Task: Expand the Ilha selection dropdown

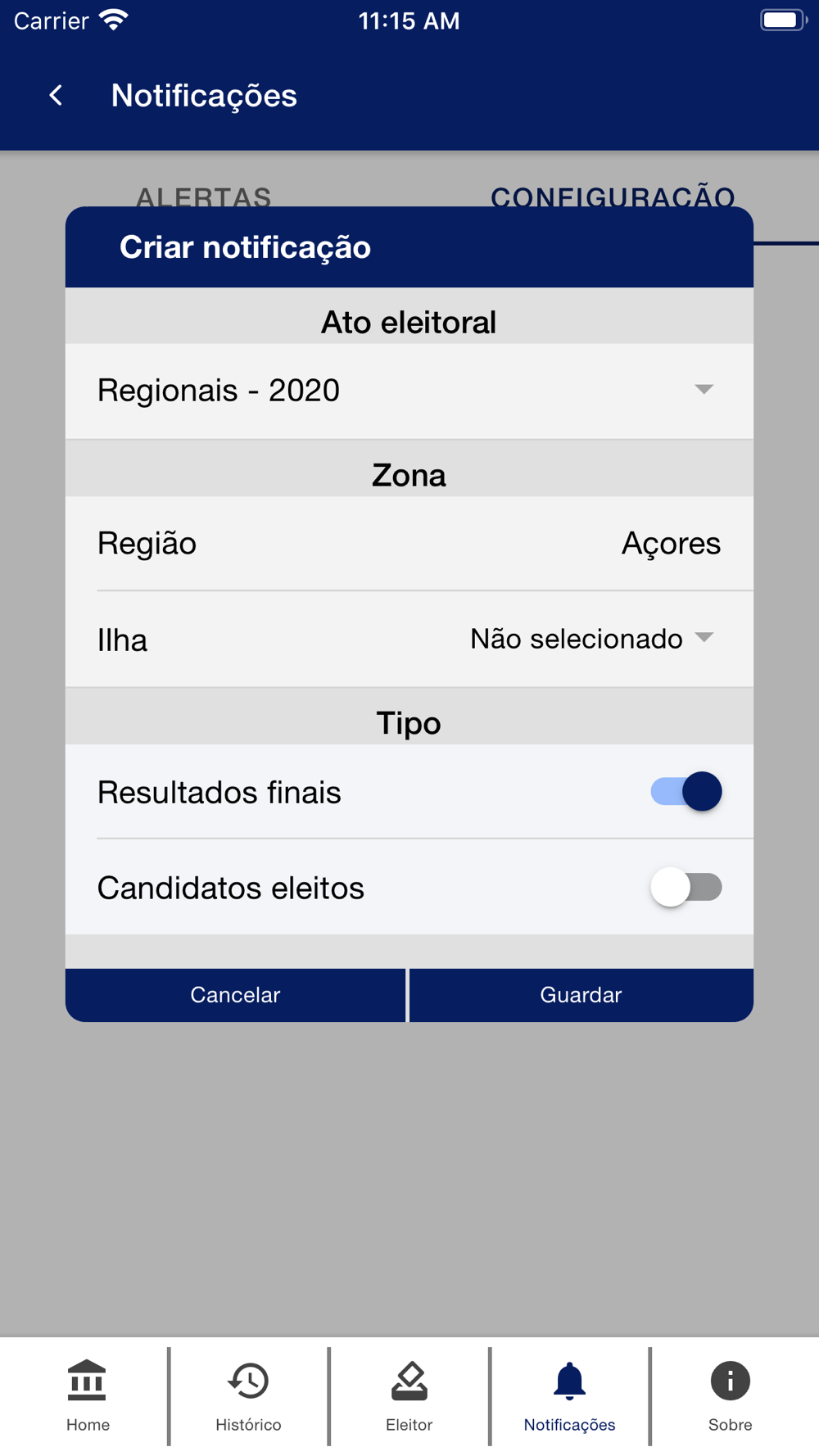Action: point(592,639)
